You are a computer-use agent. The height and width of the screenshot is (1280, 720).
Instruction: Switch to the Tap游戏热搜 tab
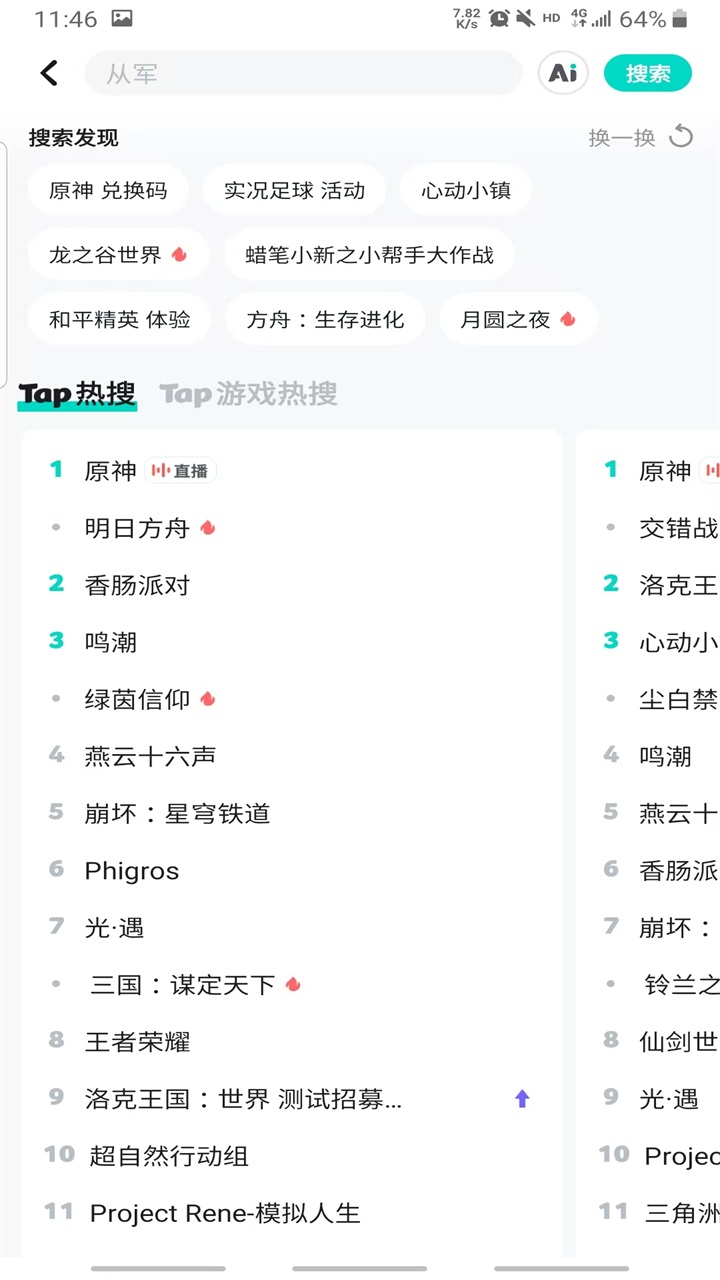click(x=249, y=394)
